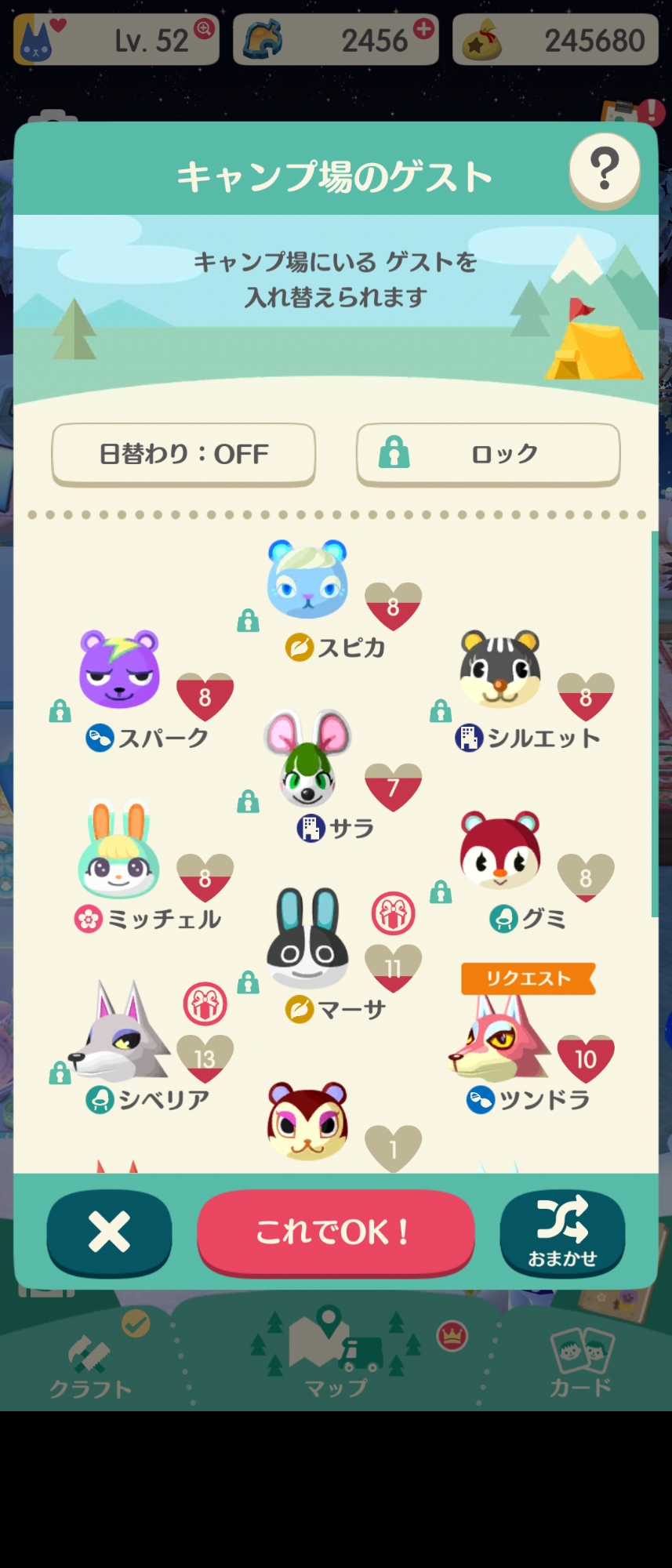Select the guest マーサ
This screenshot has width=672, height=1568.
click(x=307, y=941)
